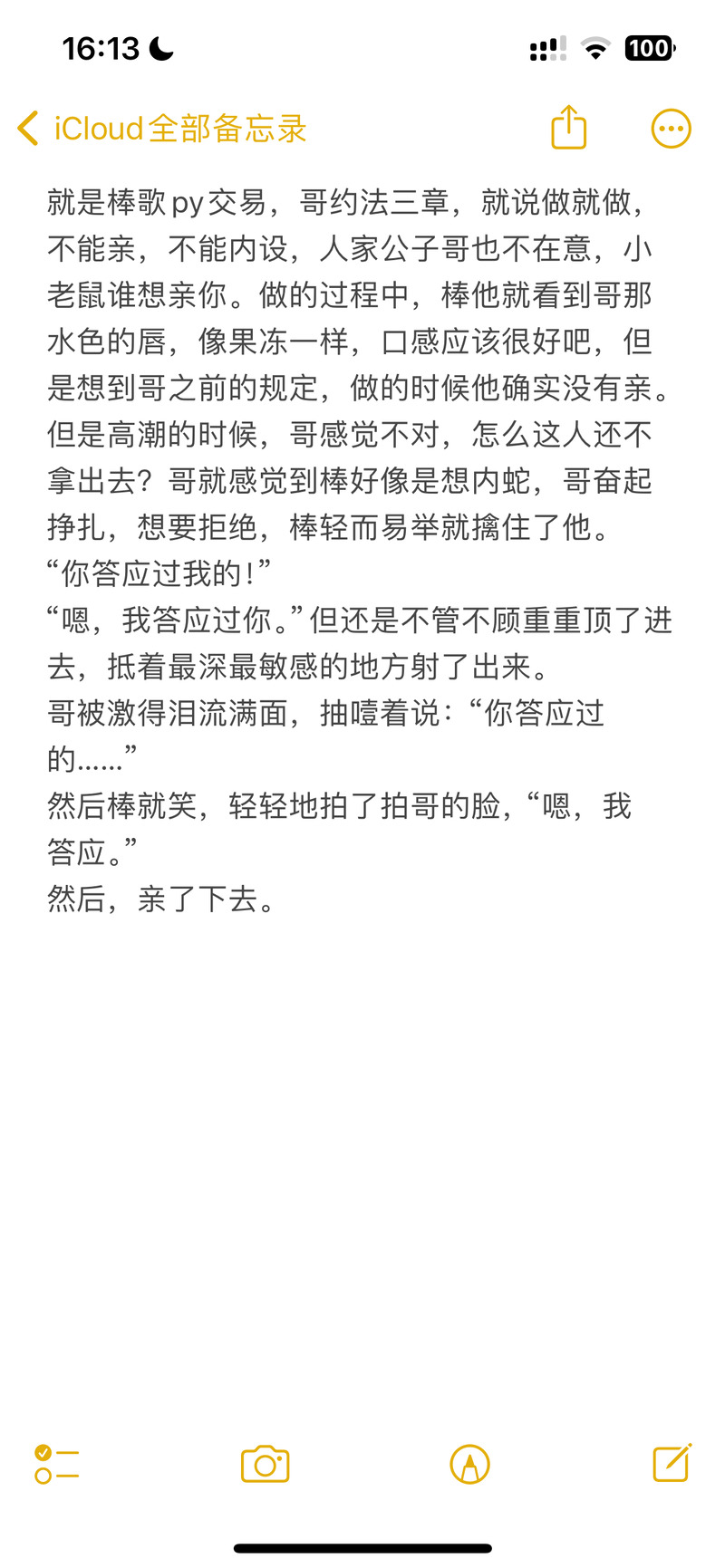Open the markup drawing tool
The width and height of the screenshot is (725, 1568).
[469, 1464]
